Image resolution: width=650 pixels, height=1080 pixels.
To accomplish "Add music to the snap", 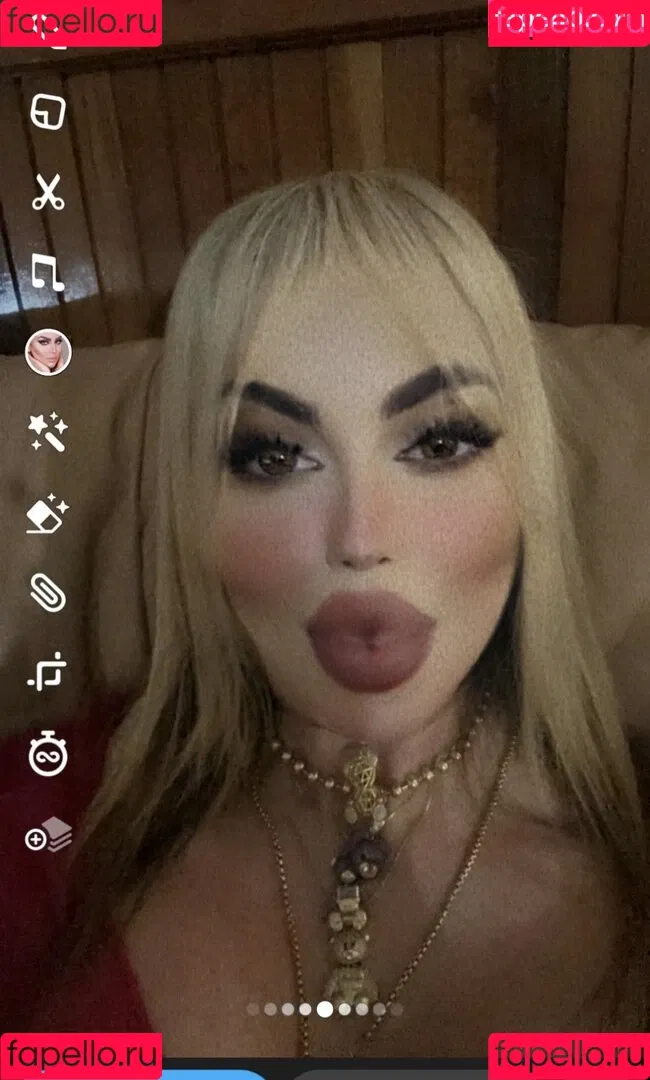I will (47, 272).
